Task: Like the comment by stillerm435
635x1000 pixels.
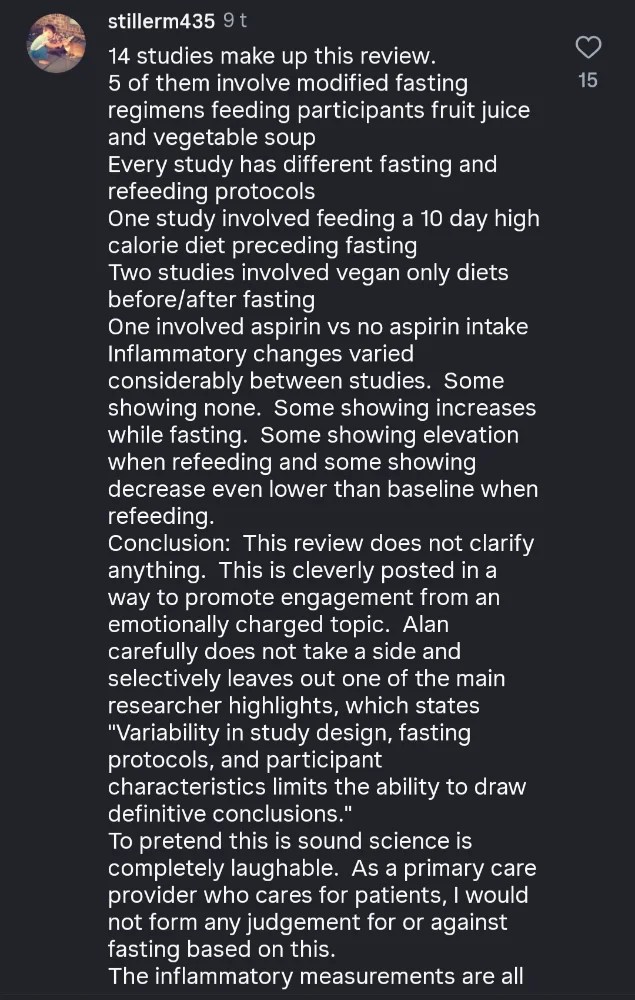Action: click(589, 47)
